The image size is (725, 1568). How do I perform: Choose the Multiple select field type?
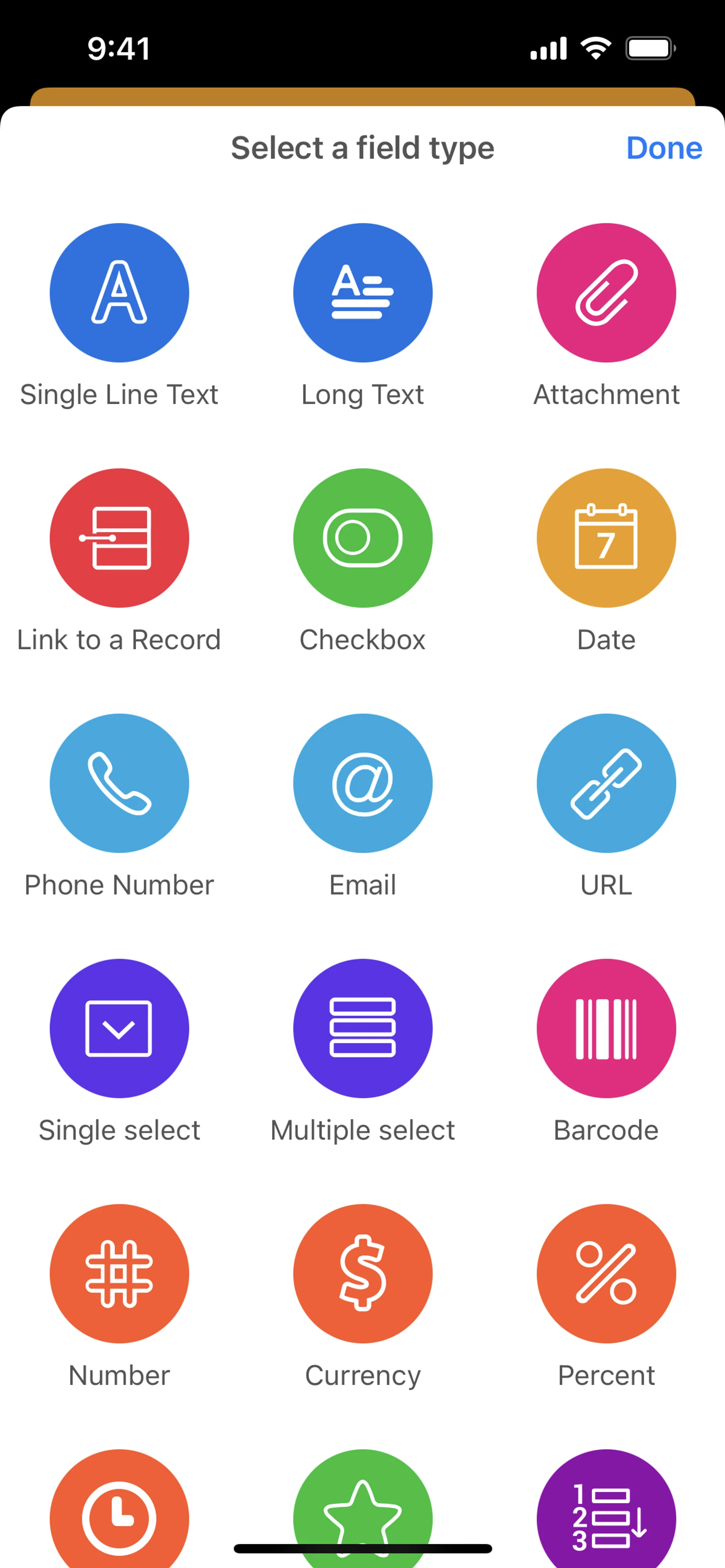coord(362,1029)
